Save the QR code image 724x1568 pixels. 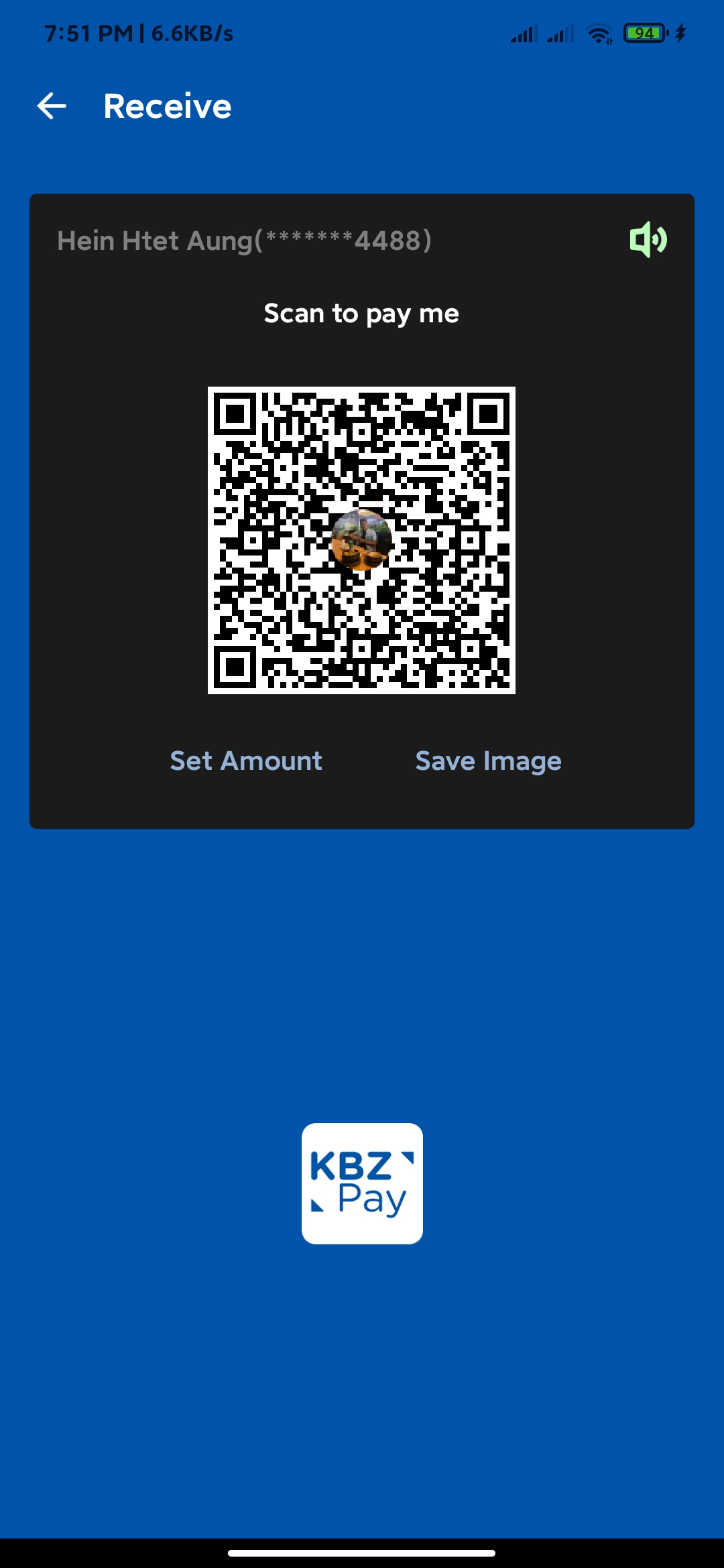(488, 761)
